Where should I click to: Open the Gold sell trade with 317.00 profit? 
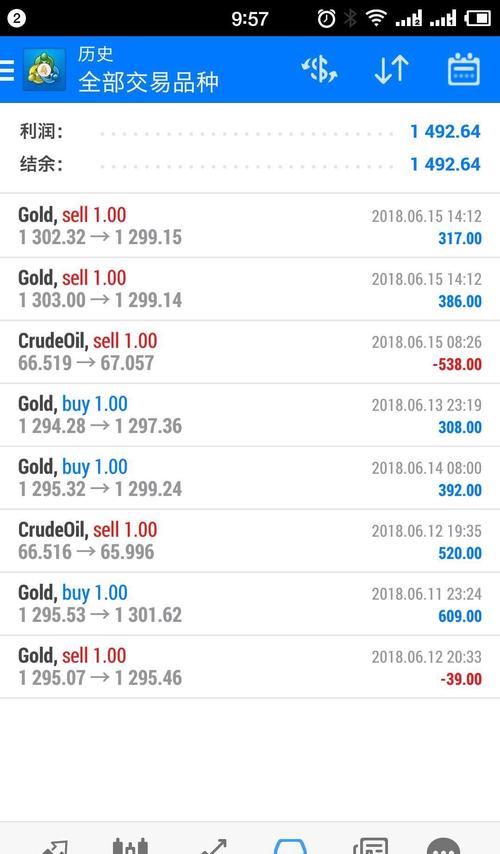point(250,226)
